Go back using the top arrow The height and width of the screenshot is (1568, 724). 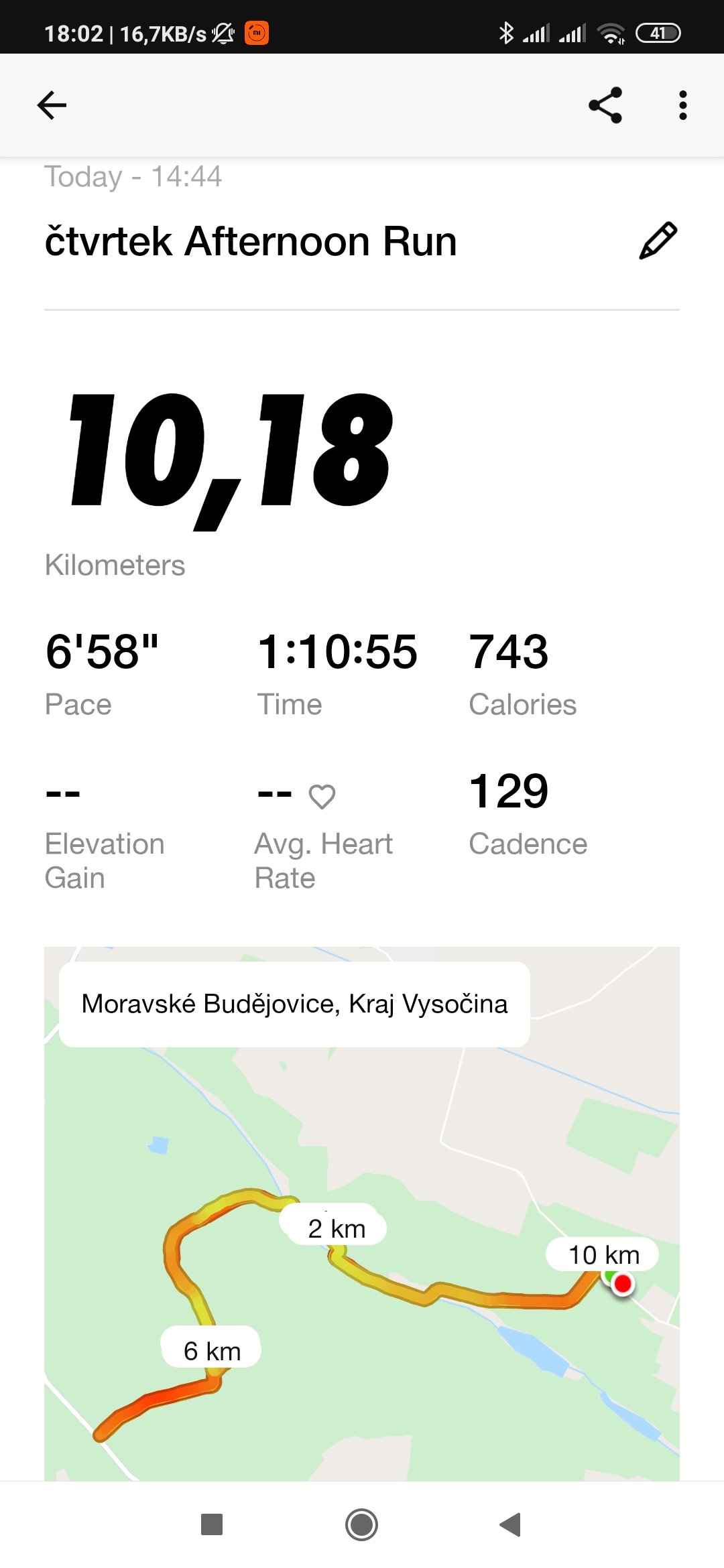coord(52,105)
